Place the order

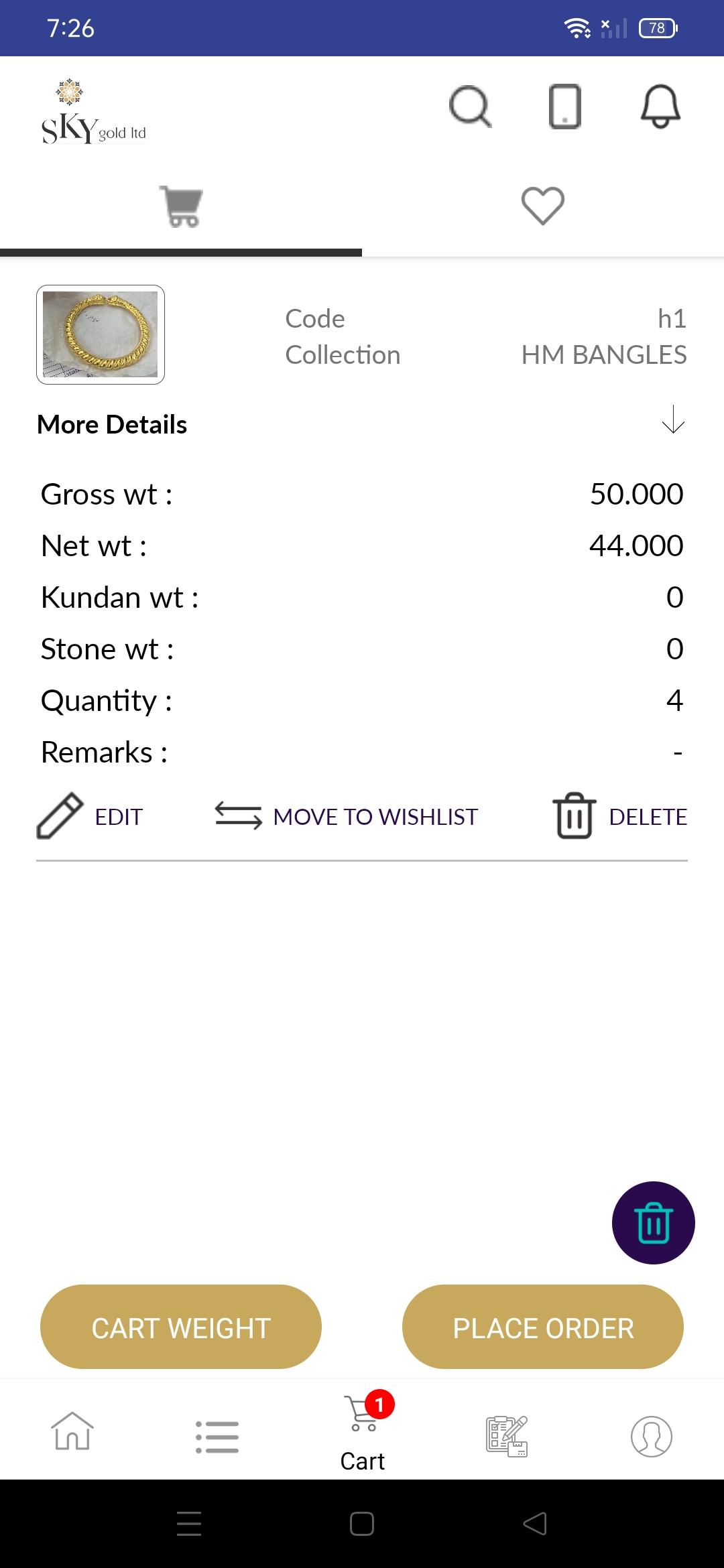pos(543,1327)
